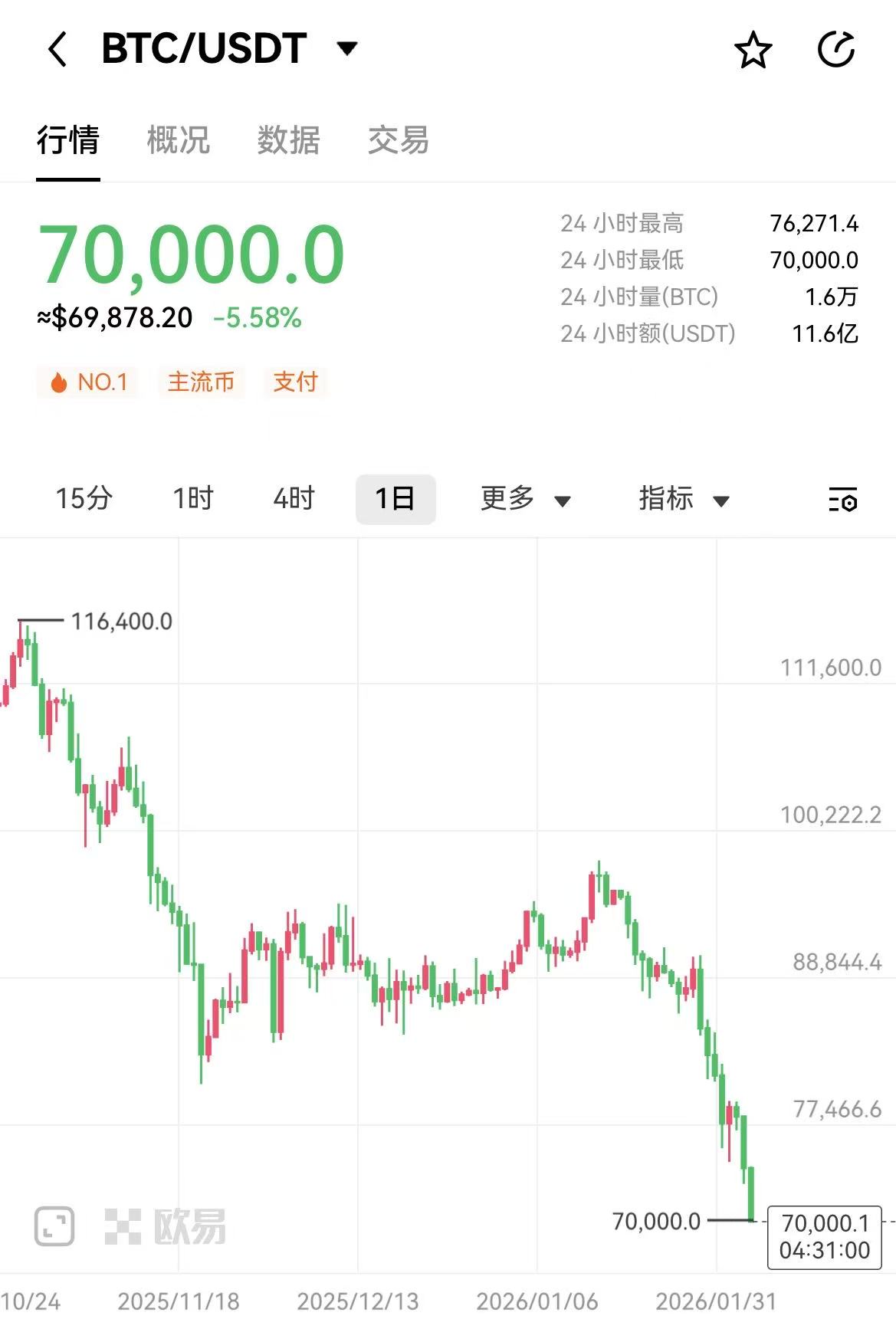
Task: Select the 15分 chart interval
Action: tap(84, 498)
